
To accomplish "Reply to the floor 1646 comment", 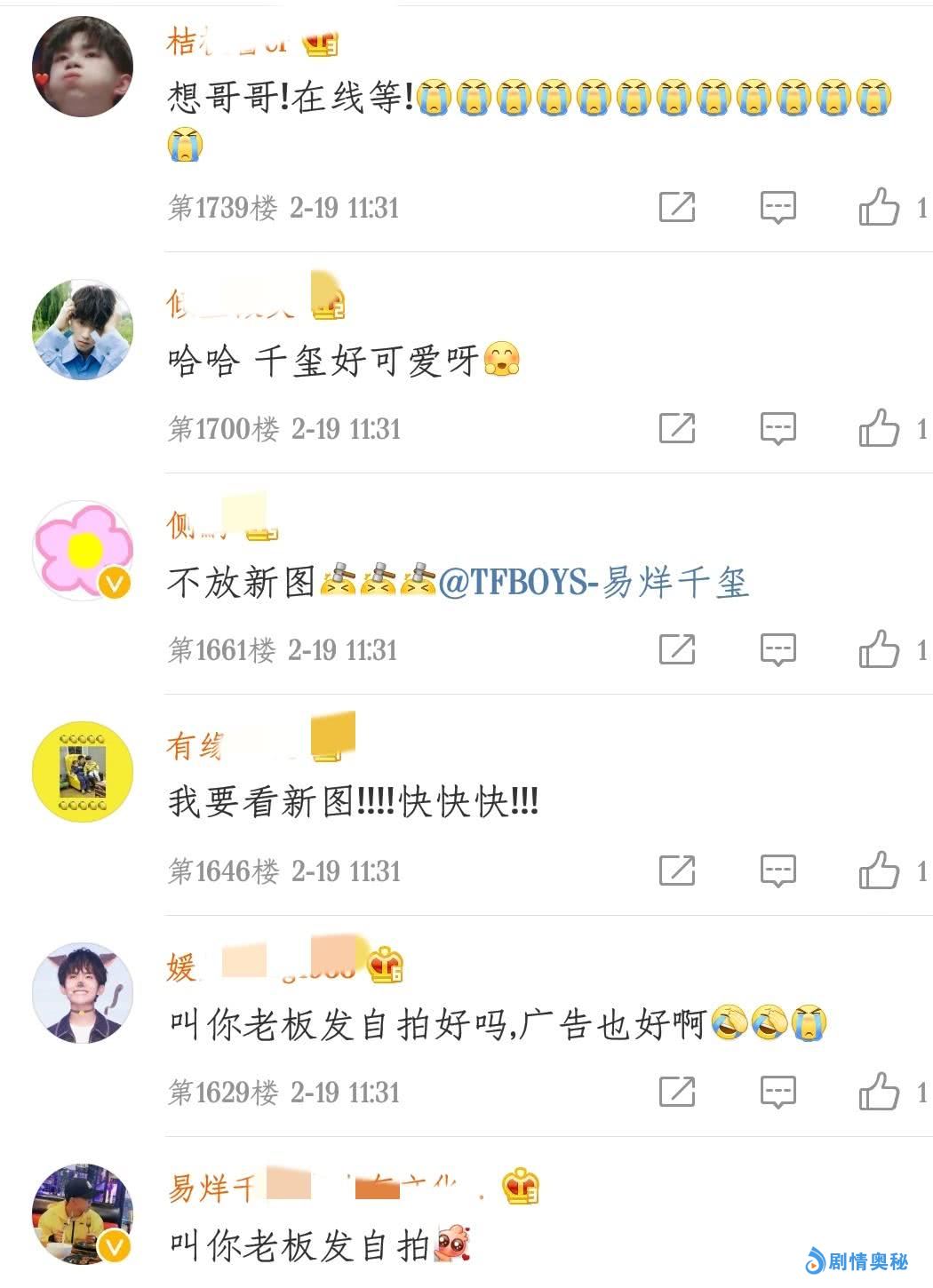I will tap(777, 871).
